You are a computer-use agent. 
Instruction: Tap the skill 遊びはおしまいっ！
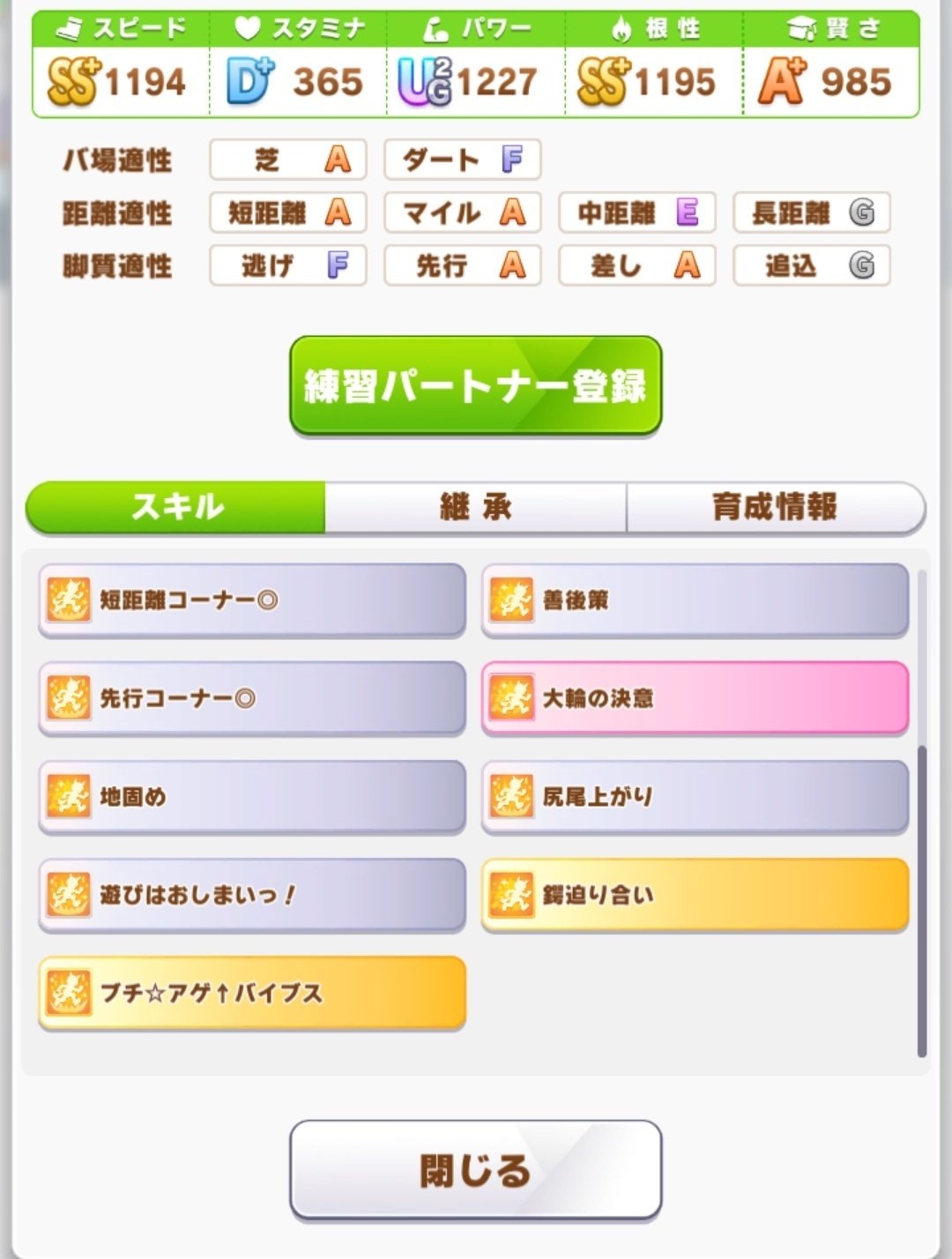(x=251, y=895)
